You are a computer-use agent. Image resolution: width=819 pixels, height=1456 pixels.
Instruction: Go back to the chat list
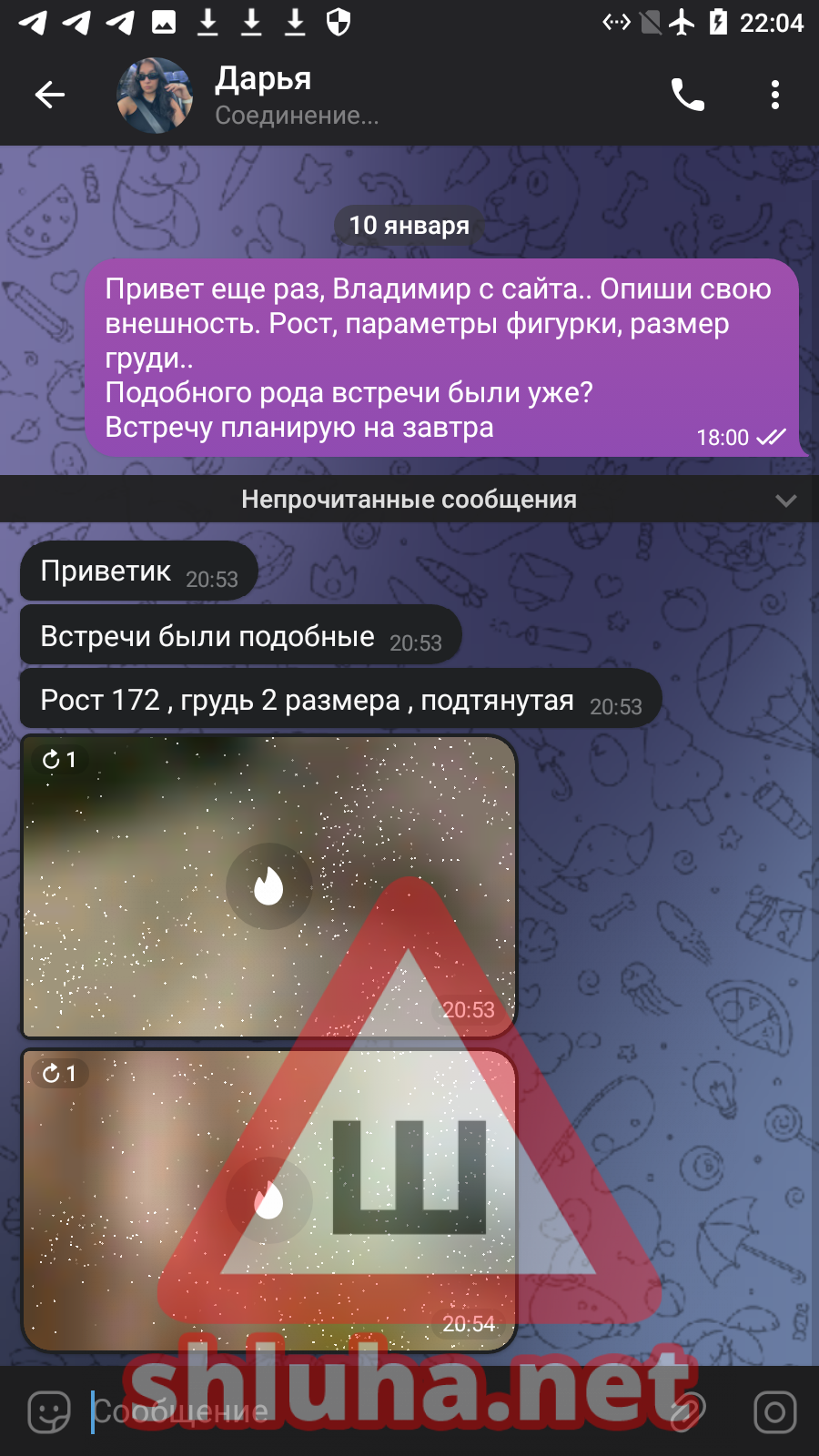point(50,94)
